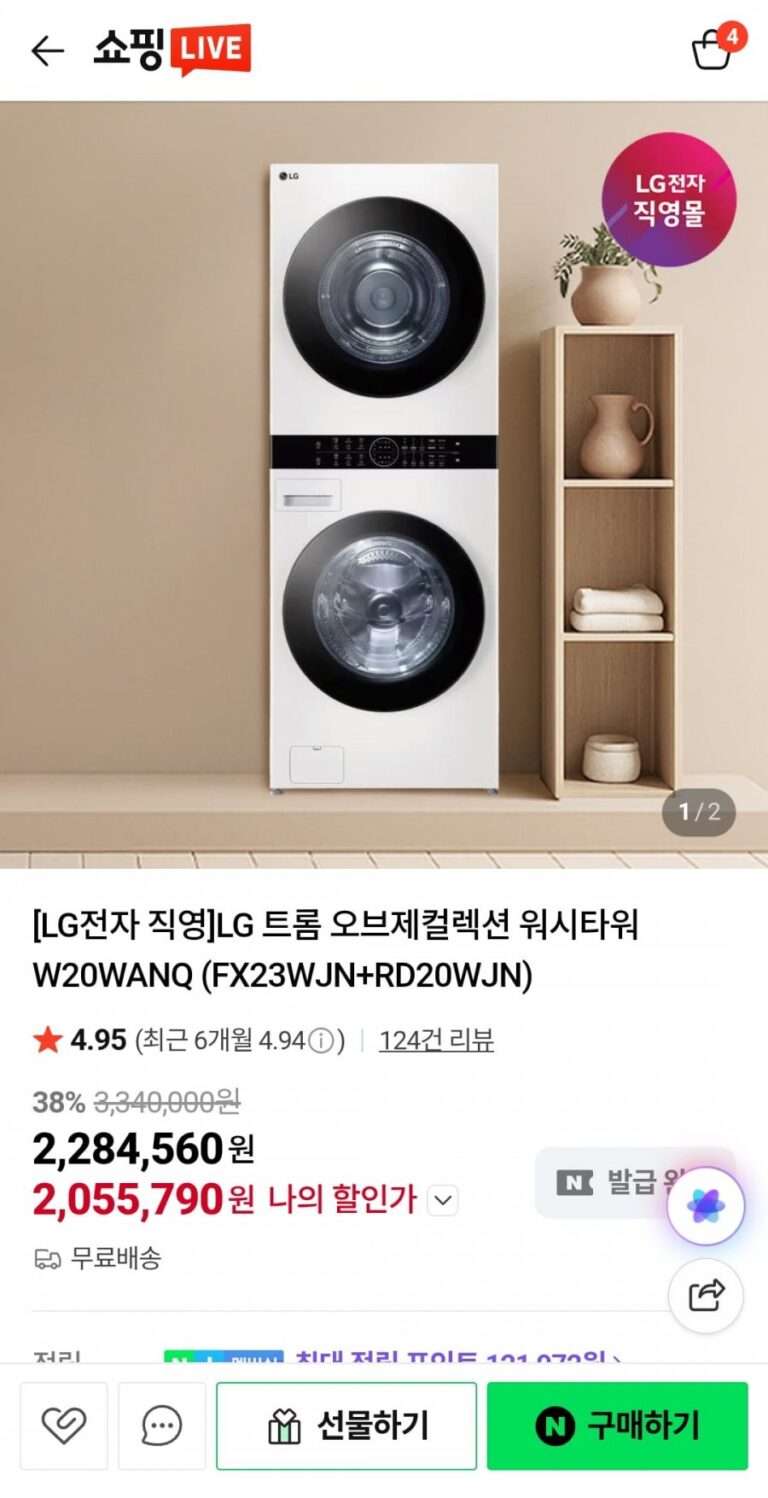768x1498 pixels.
Task: Open the 쇼핑 LIVE home logo
Action: point(172,50)
